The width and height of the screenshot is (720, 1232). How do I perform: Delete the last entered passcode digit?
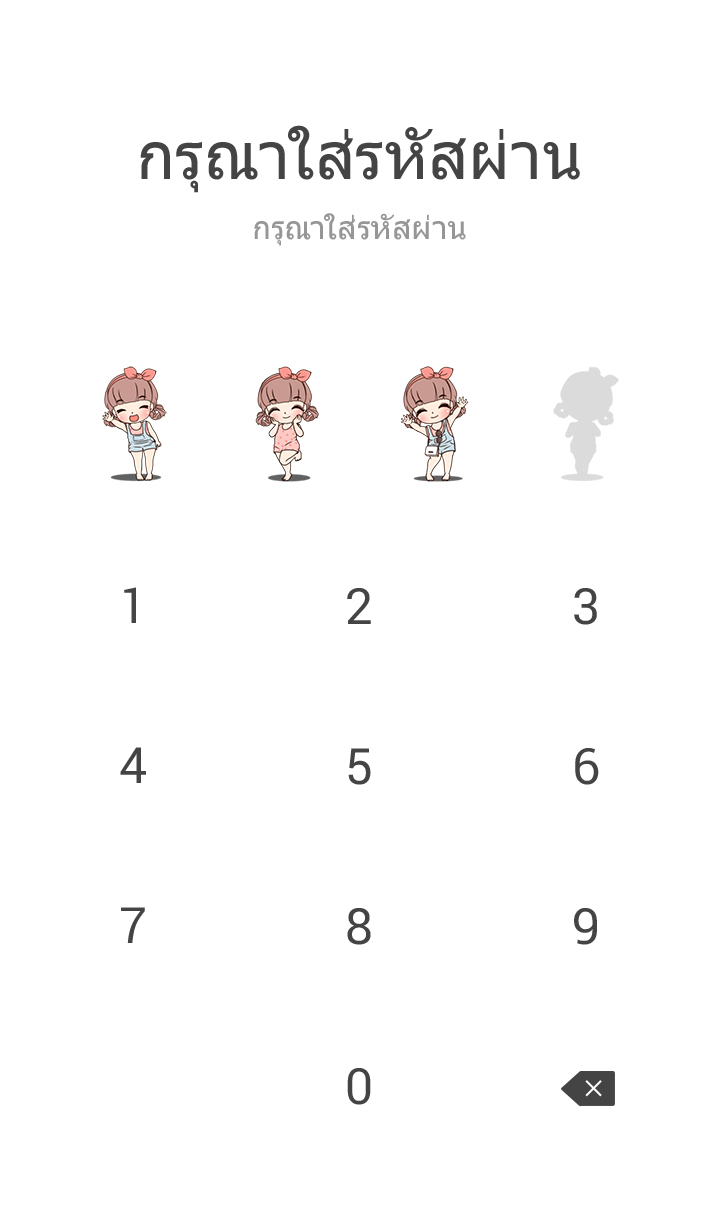588,1088
